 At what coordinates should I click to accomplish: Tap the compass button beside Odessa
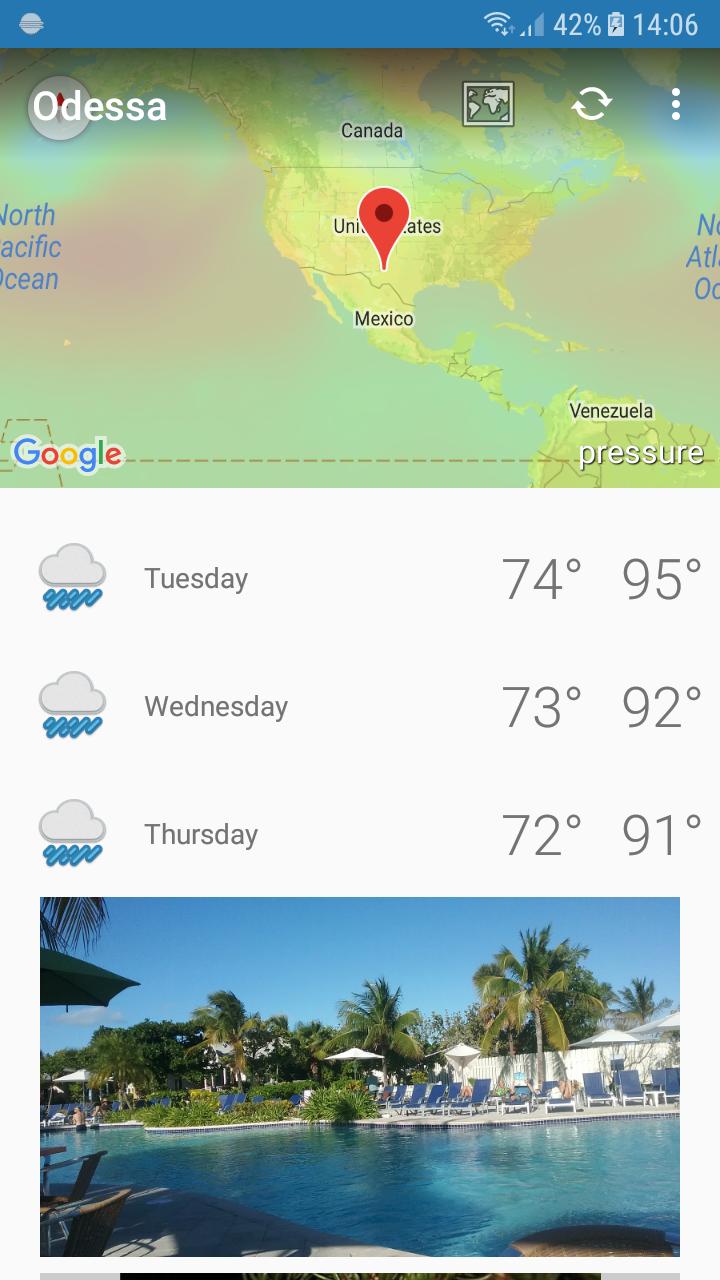59,106
